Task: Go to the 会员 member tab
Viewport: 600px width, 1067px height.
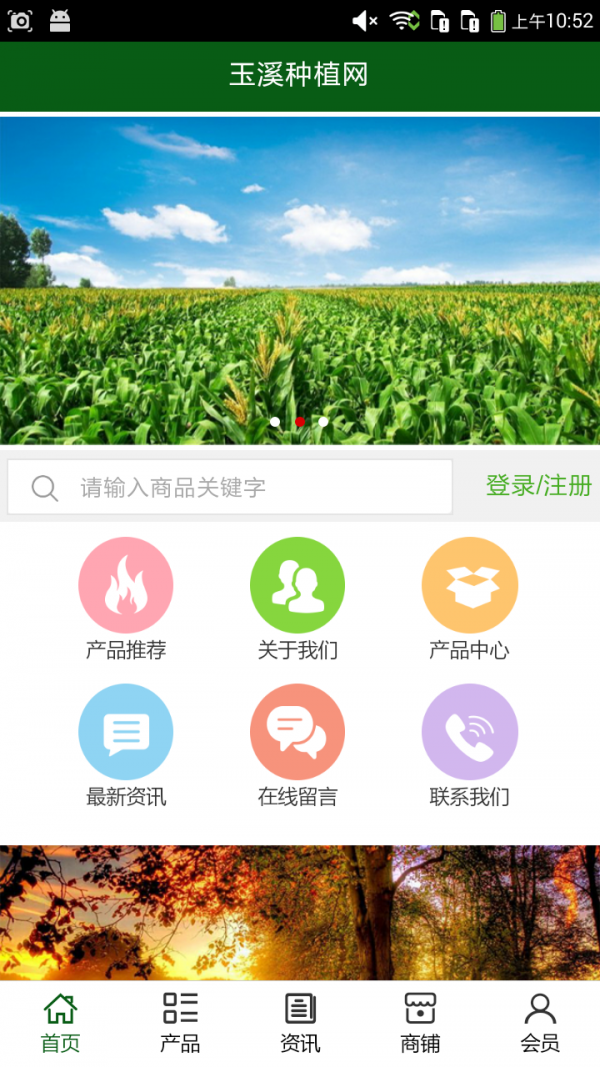Action: tap(540, 1023)
